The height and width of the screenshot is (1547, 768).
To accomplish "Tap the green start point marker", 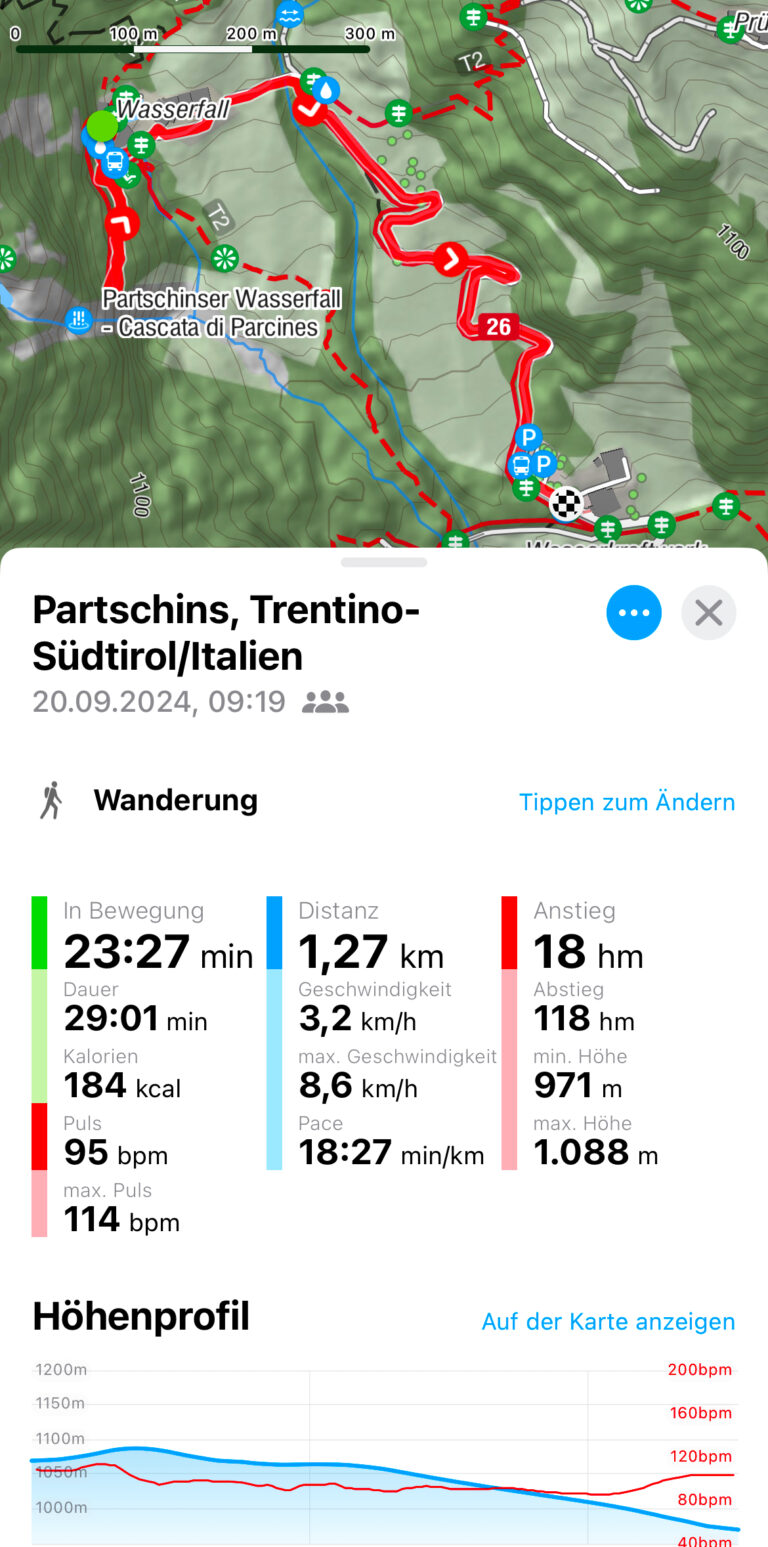I will point(102,126).
